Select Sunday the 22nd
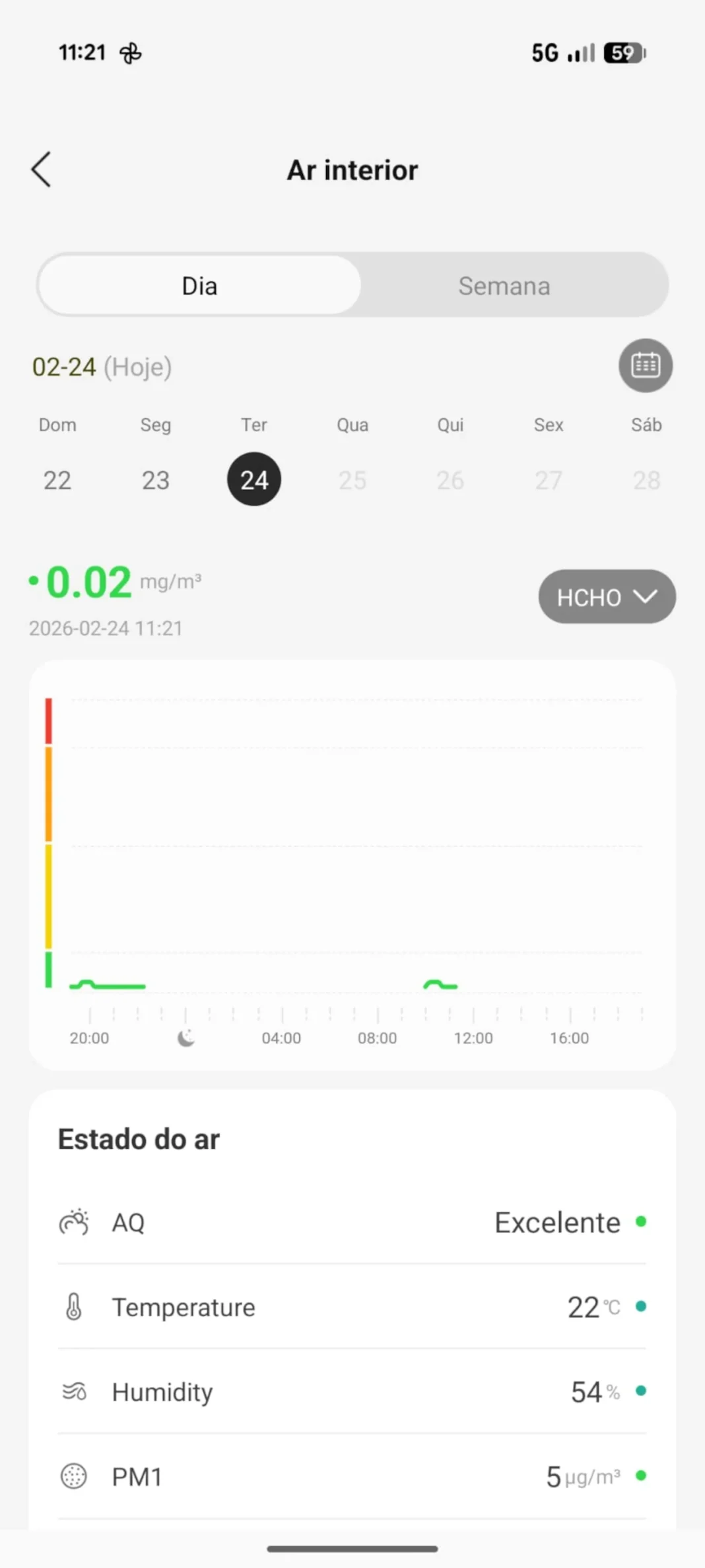Viewport: 705px width, 1568px height. (x=57, y=480)
